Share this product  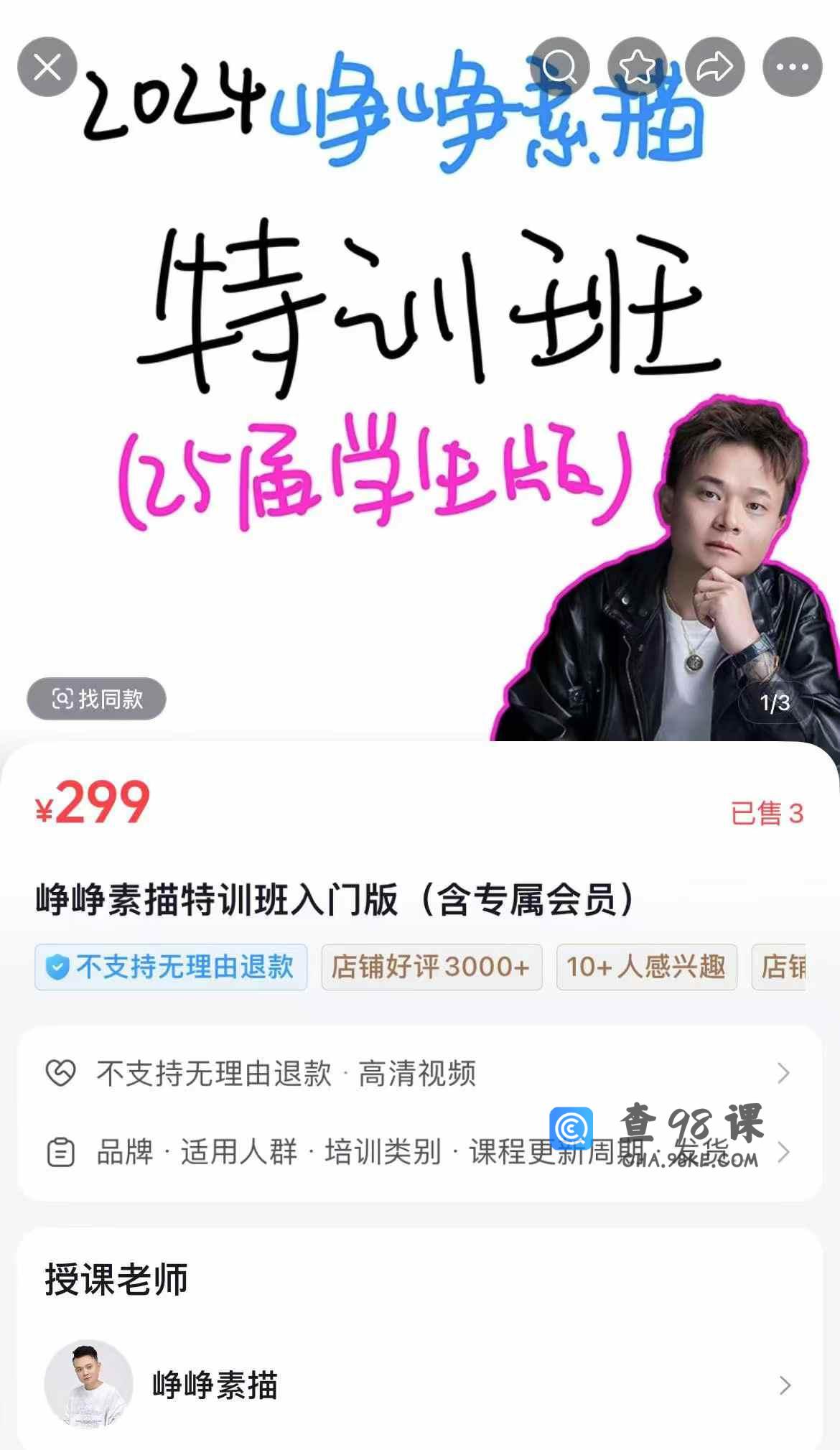coord(715,67)
